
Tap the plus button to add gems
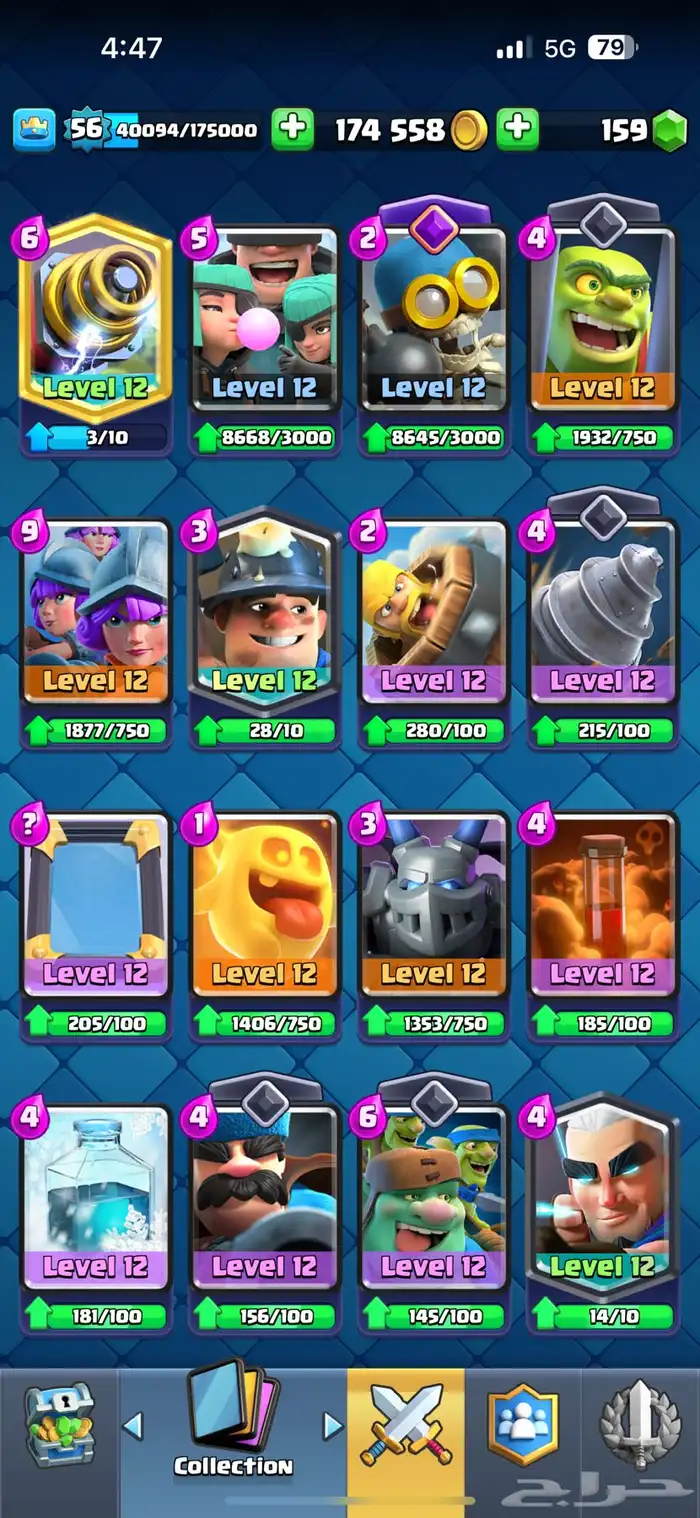pyautogui.click(x=517, y=130)
